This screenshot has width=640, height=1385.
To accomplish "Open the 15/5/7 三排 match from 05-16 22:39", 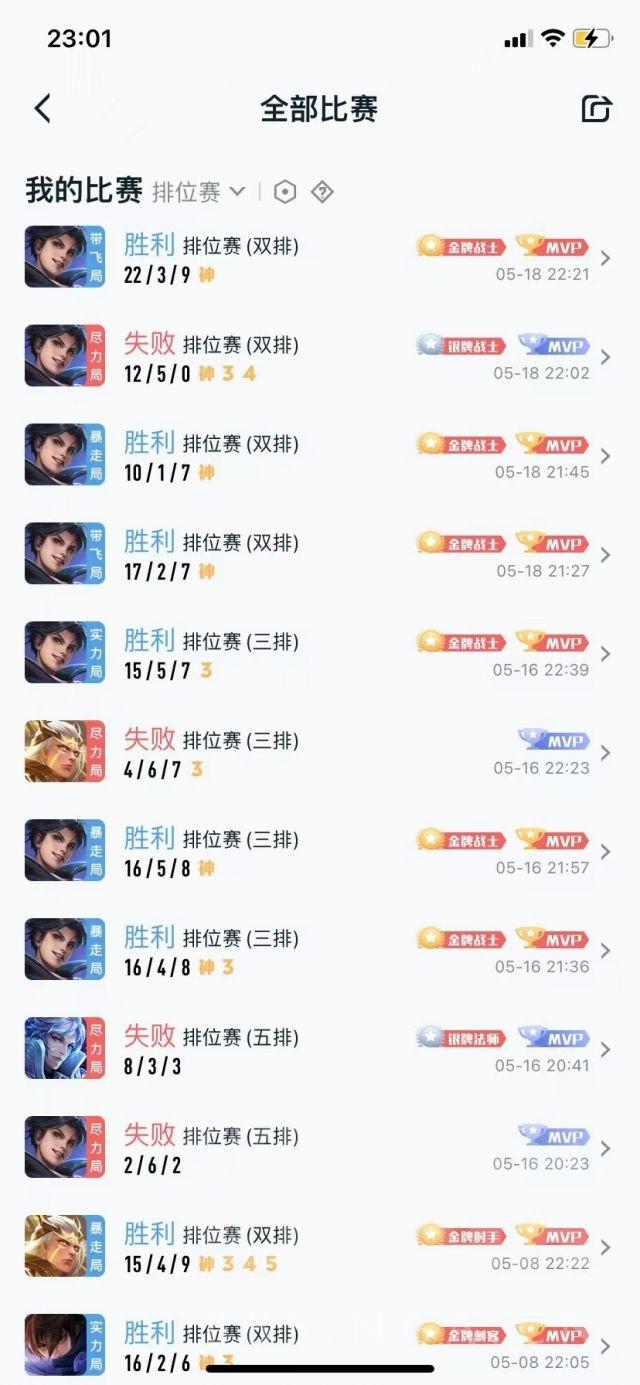I will (x=320, y=654).
